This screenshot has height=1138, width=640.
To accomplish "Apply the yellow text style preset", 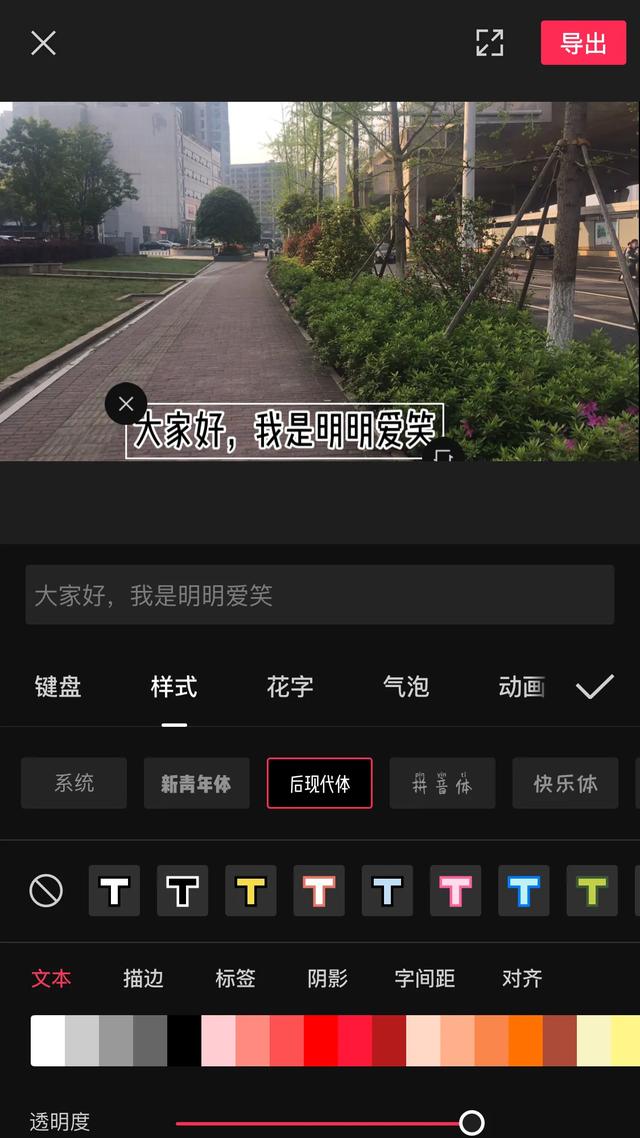I will [251, 891].
